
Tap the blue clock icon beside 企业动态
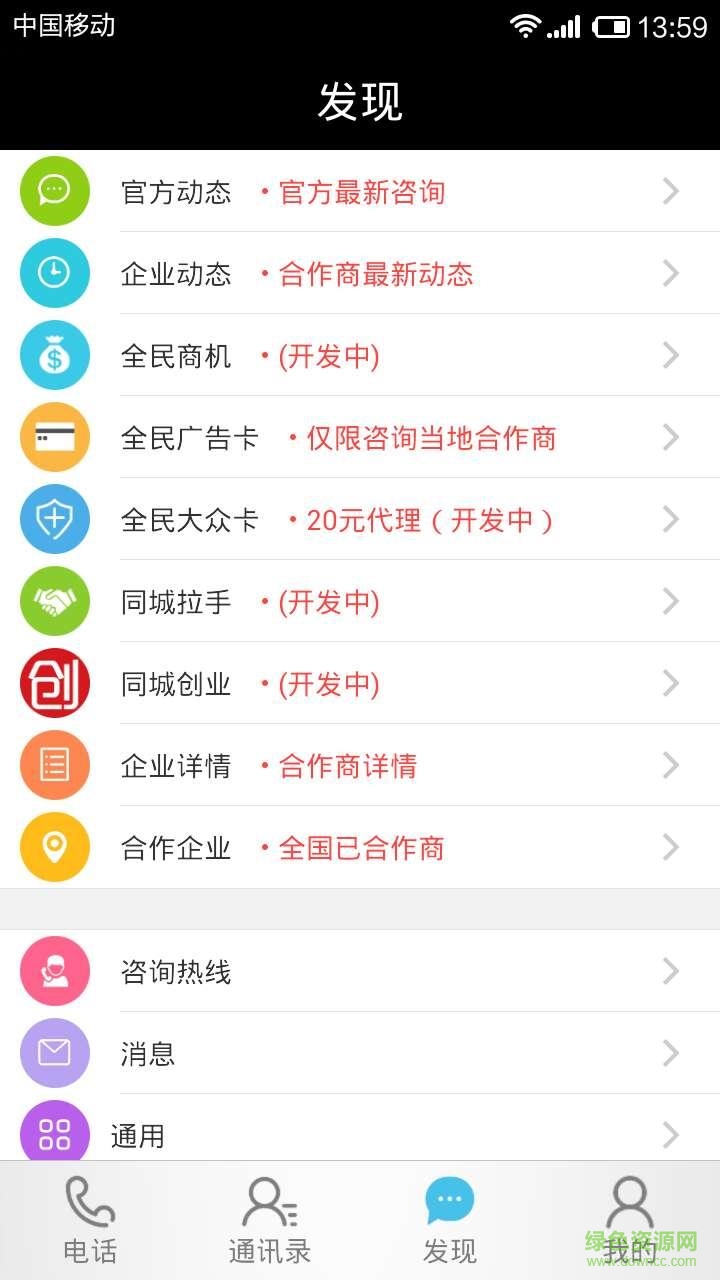tap(54, 273)
